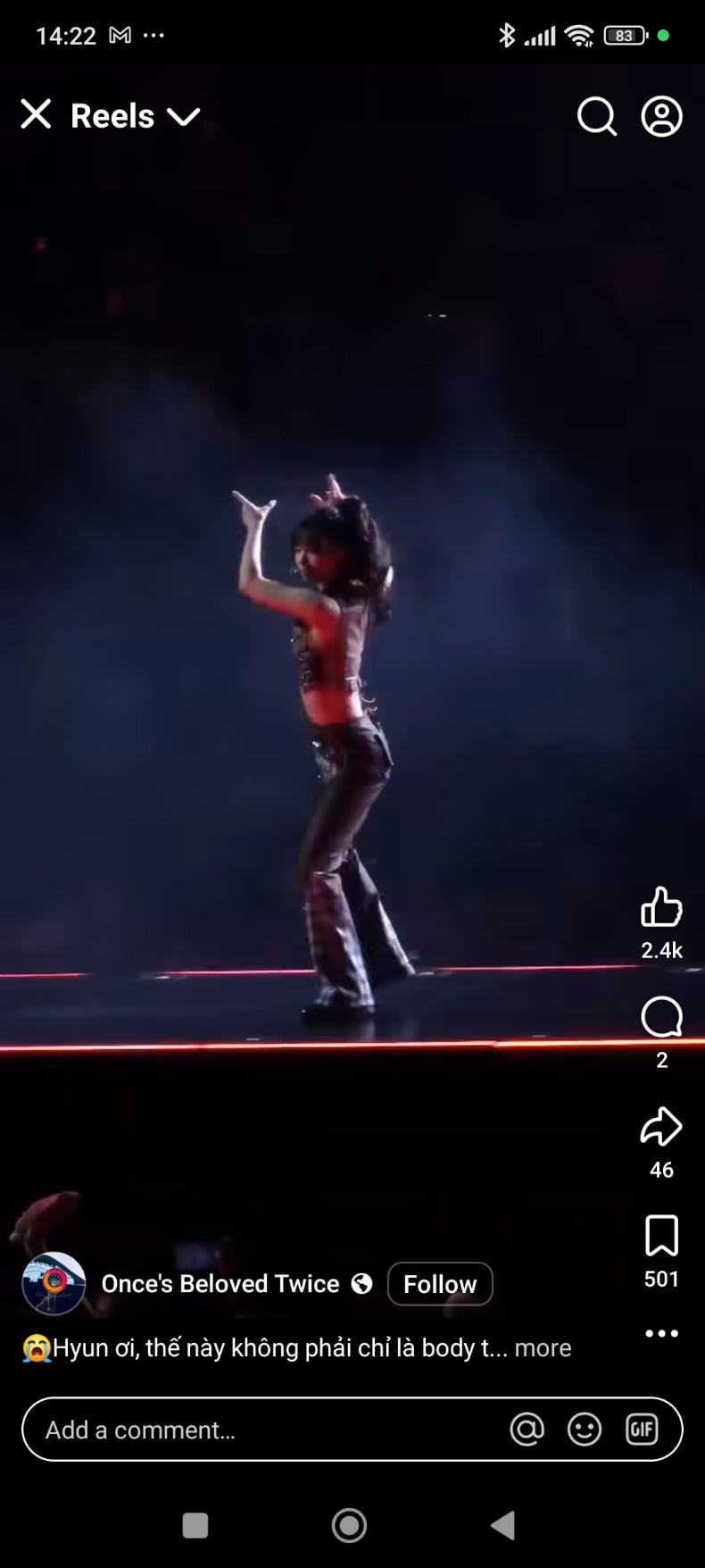705x1568 pixels.
Task: Open the emoji picker in comment box
Action: coord(585,1430)
